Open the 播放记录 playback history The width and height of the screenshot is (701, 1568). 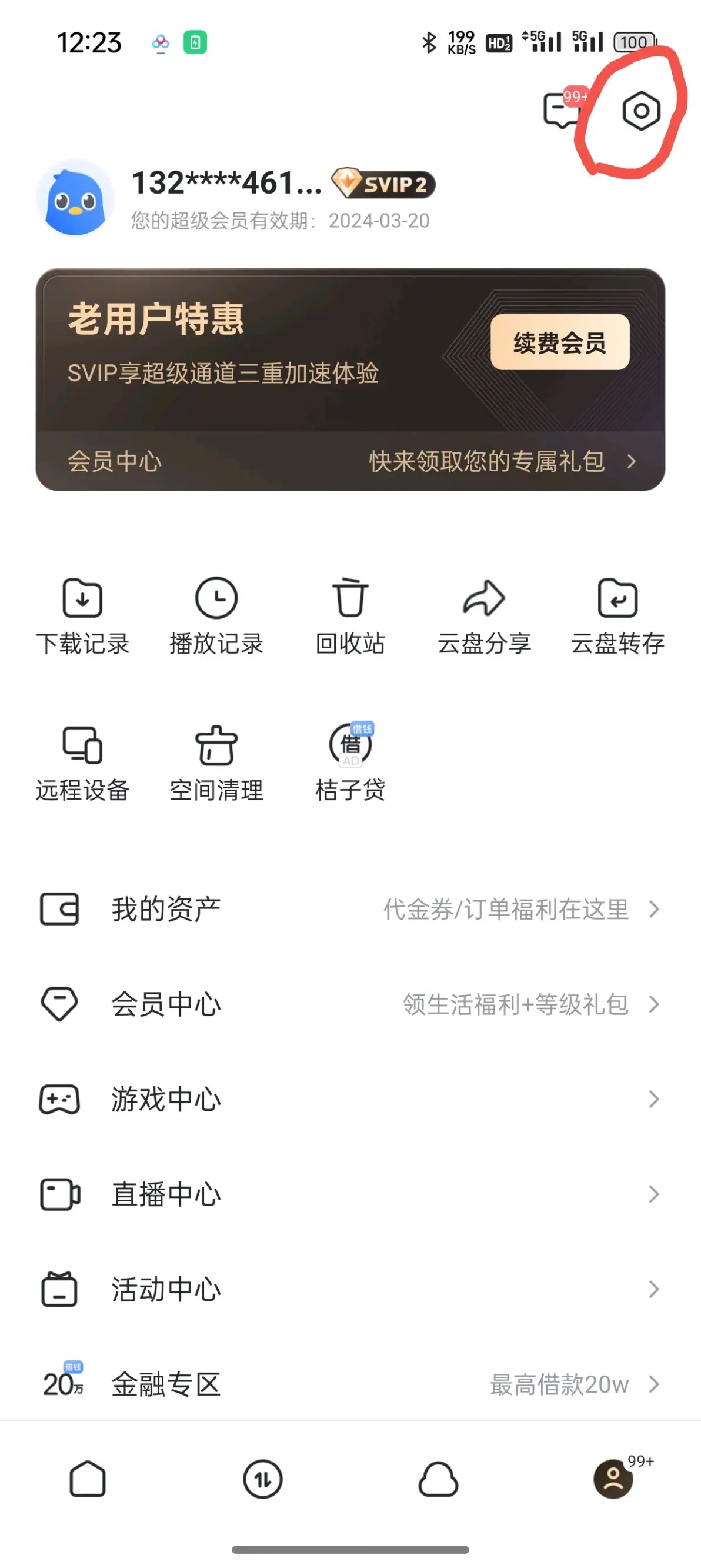tap(216, 615)
